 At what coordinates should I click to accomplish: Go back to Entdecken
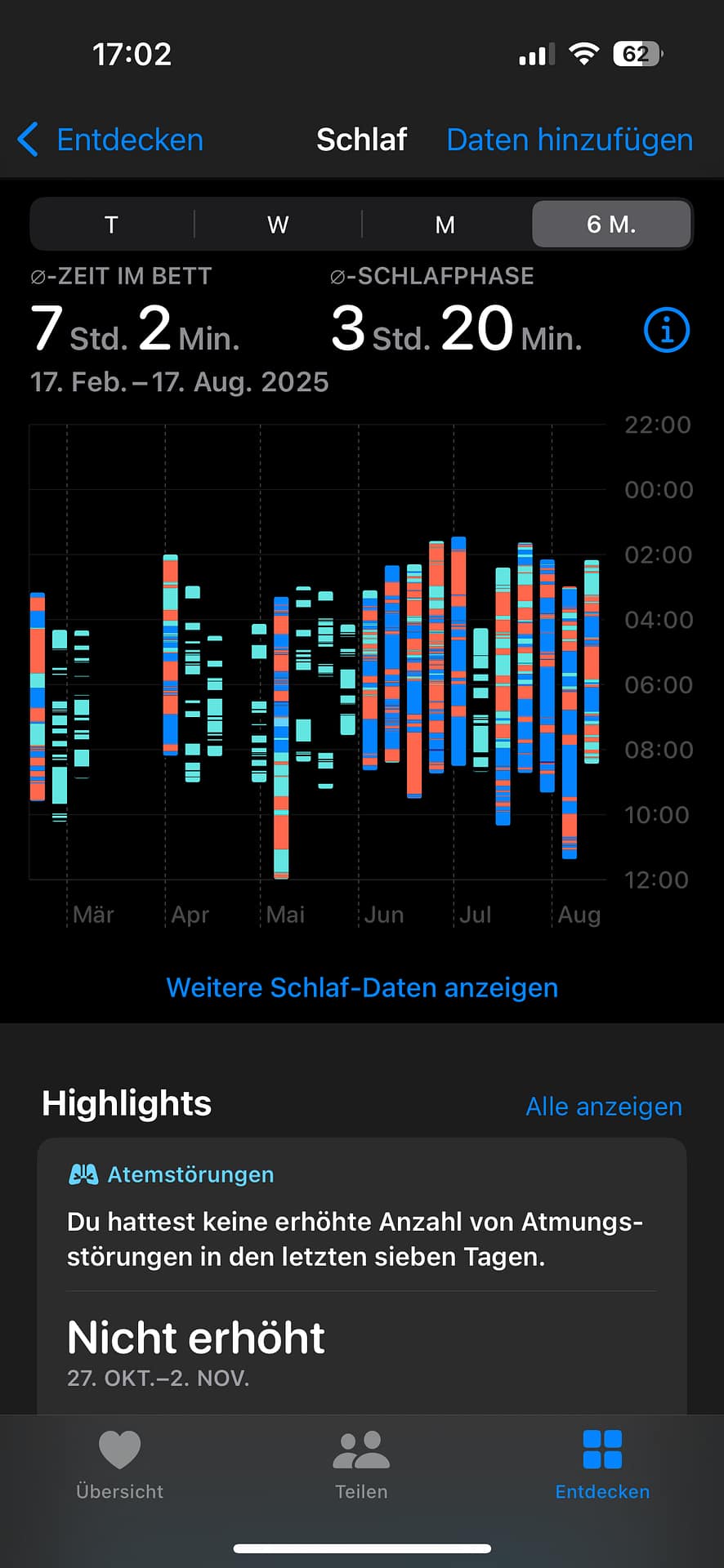coord(111,140)
